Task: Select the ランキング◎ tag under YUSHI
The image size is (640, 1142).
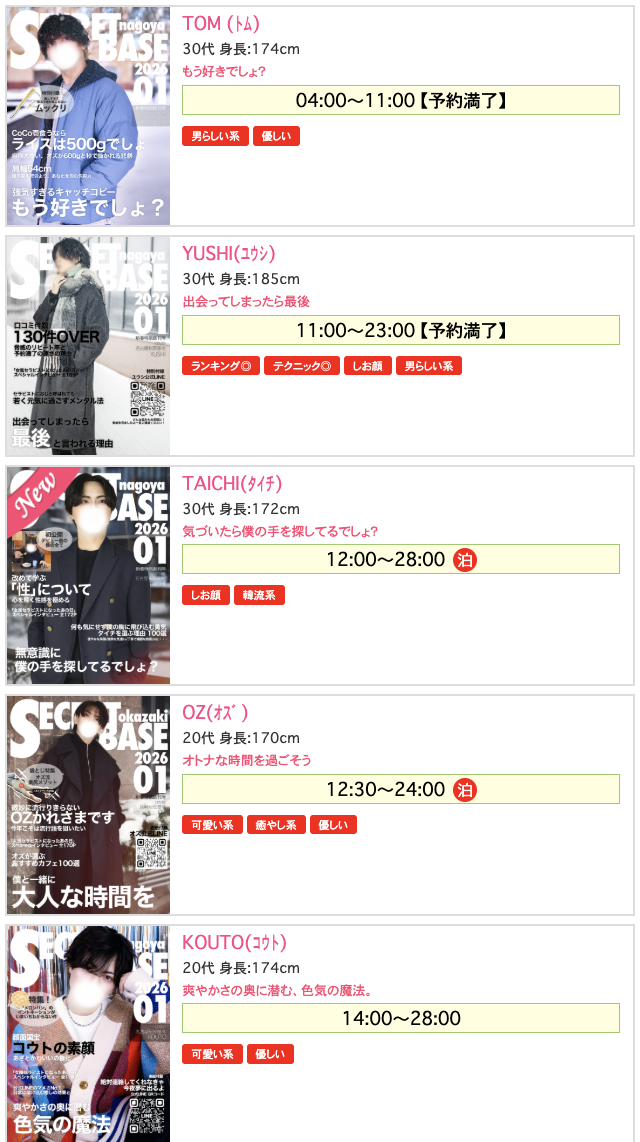Action: click(221, 366)
